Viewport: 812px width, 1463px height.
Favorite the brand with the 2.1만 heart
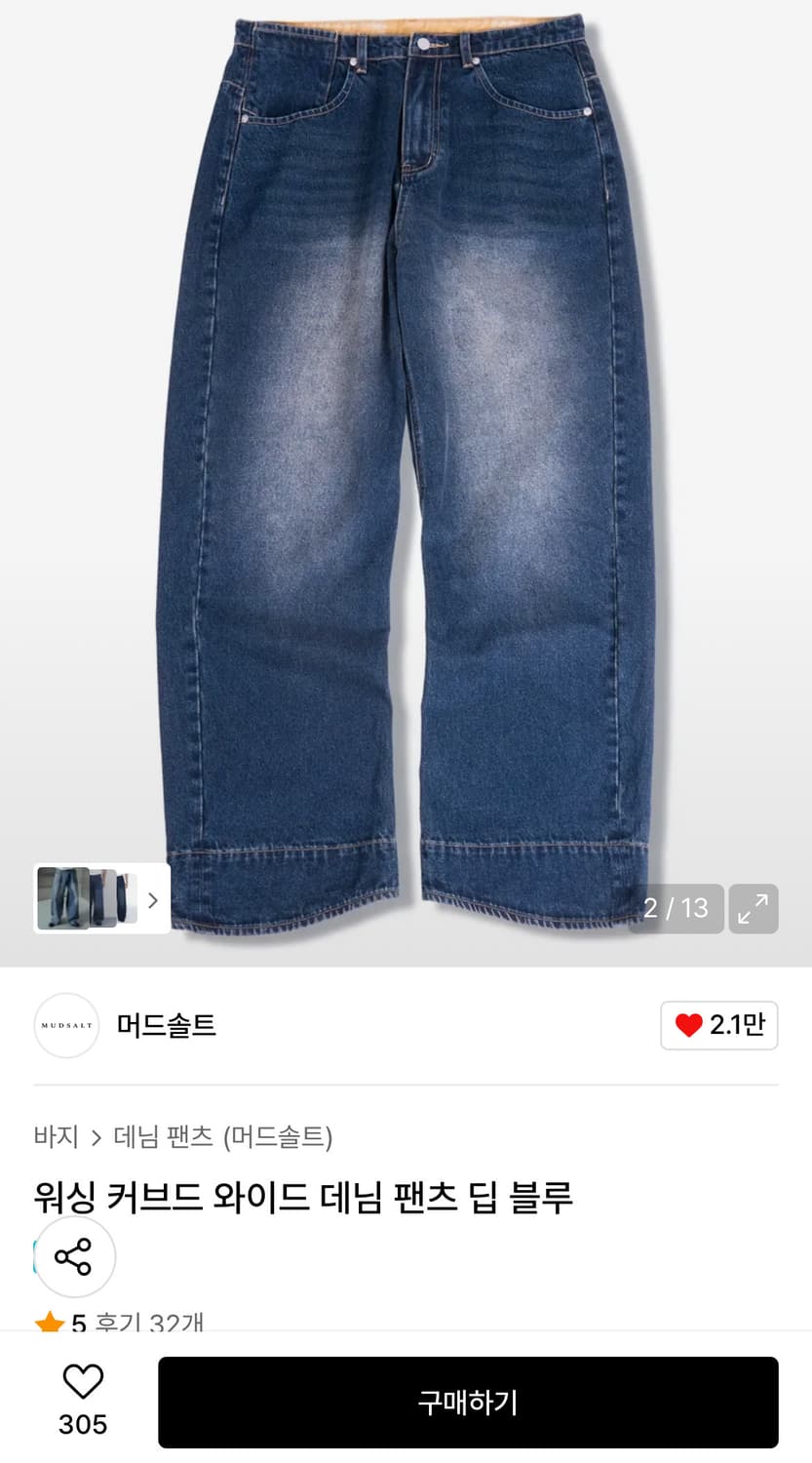tap(690, 1025)
